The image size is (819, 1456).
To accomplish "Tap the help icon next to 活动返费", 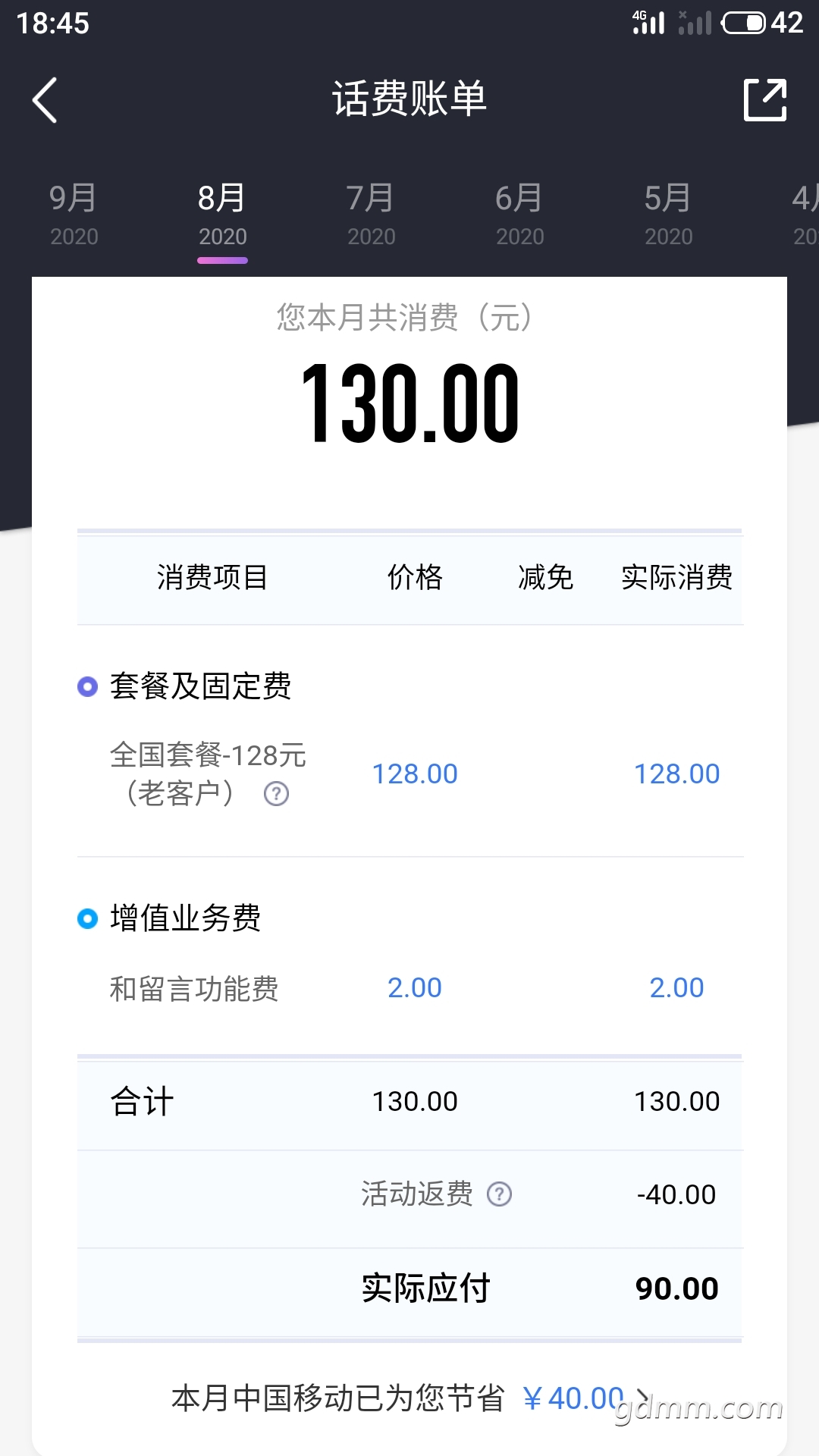I will click(x=499, y=1194).
